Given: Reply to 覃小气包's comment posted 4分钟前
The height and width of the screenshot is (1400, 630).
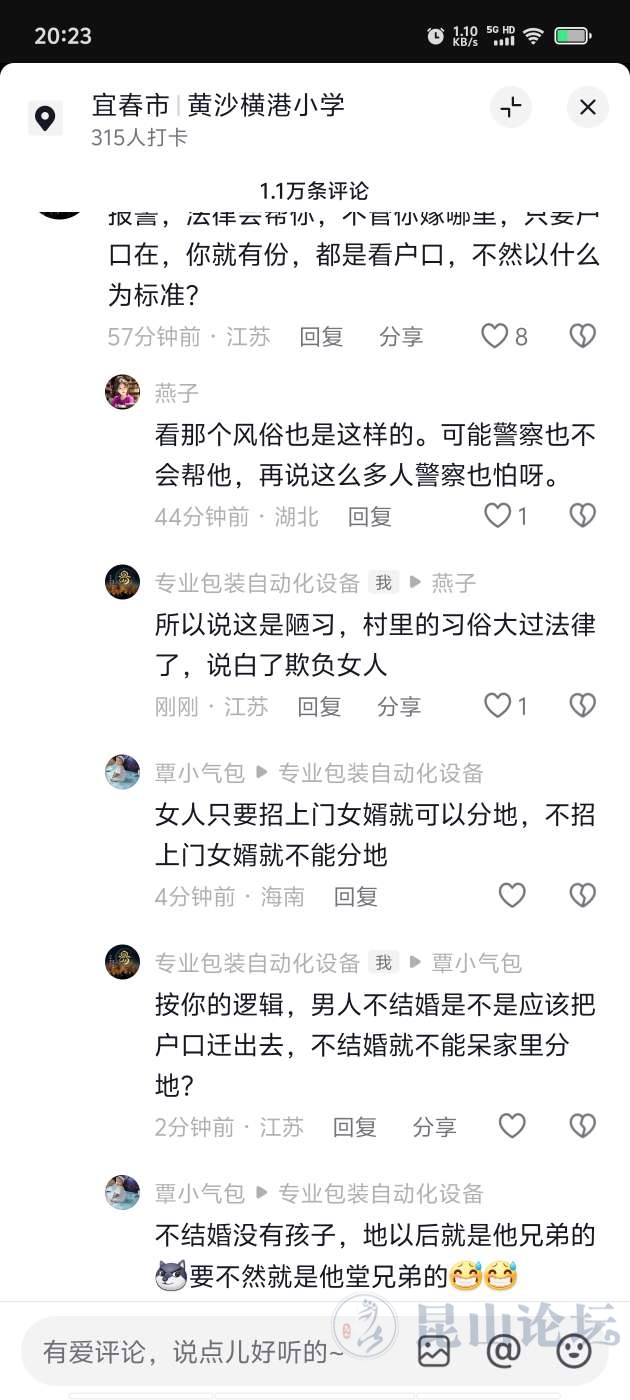Looking at the screenshot, I should click(x=355, y=897).
